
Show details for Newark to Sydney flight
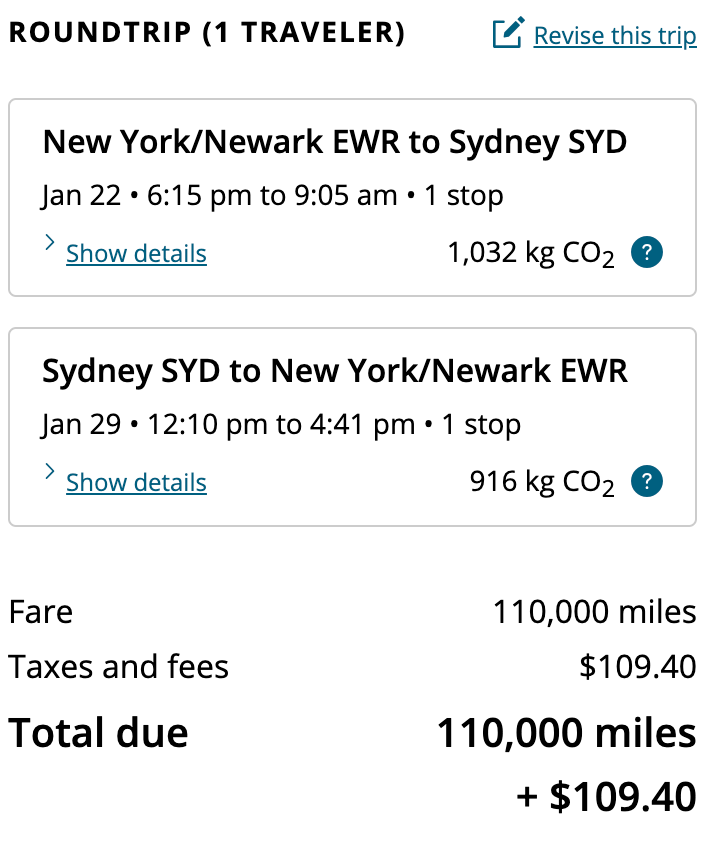point(136,254)
